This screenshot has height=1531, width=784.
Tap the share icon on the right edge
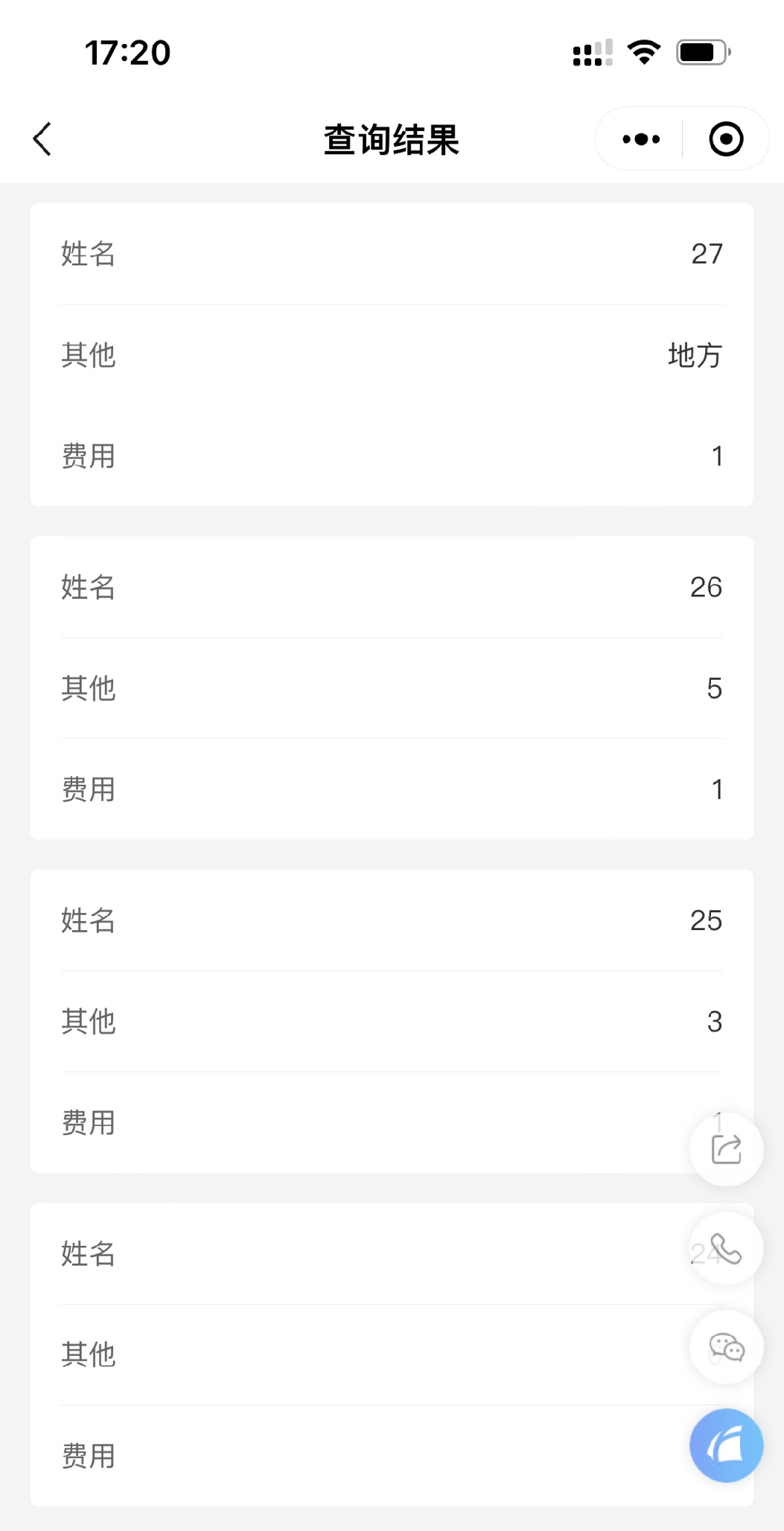point(726,1149)
